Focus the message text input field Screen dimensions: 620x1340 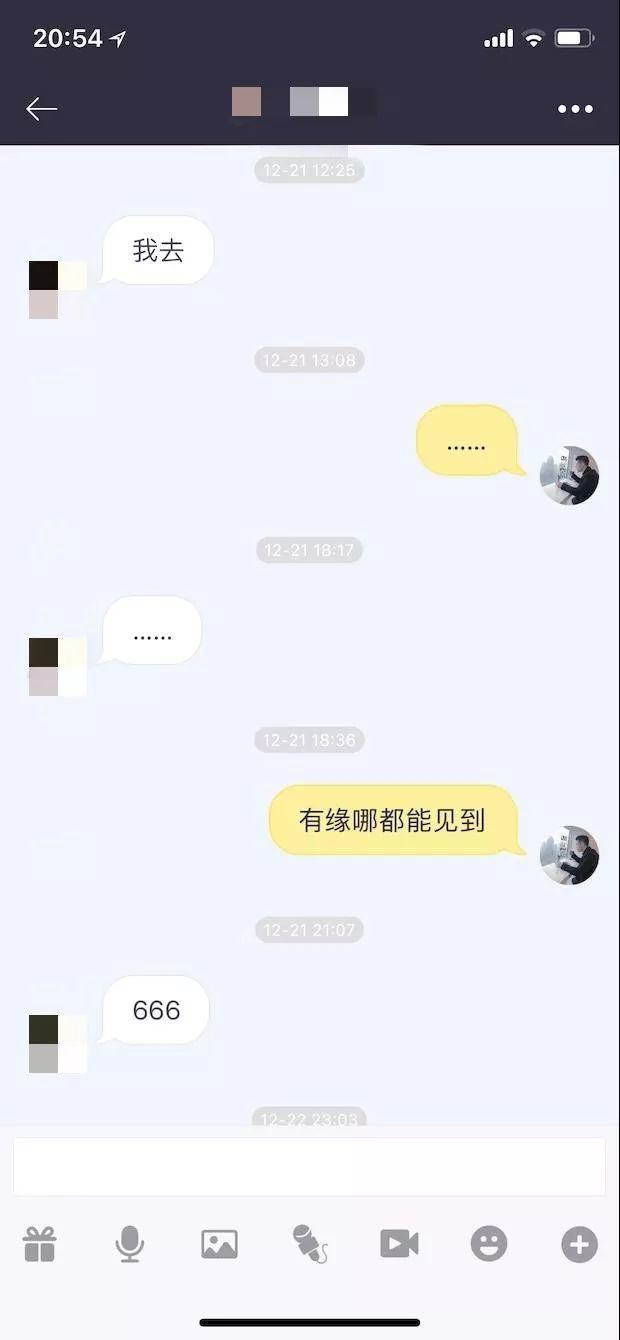point(309,1166)
